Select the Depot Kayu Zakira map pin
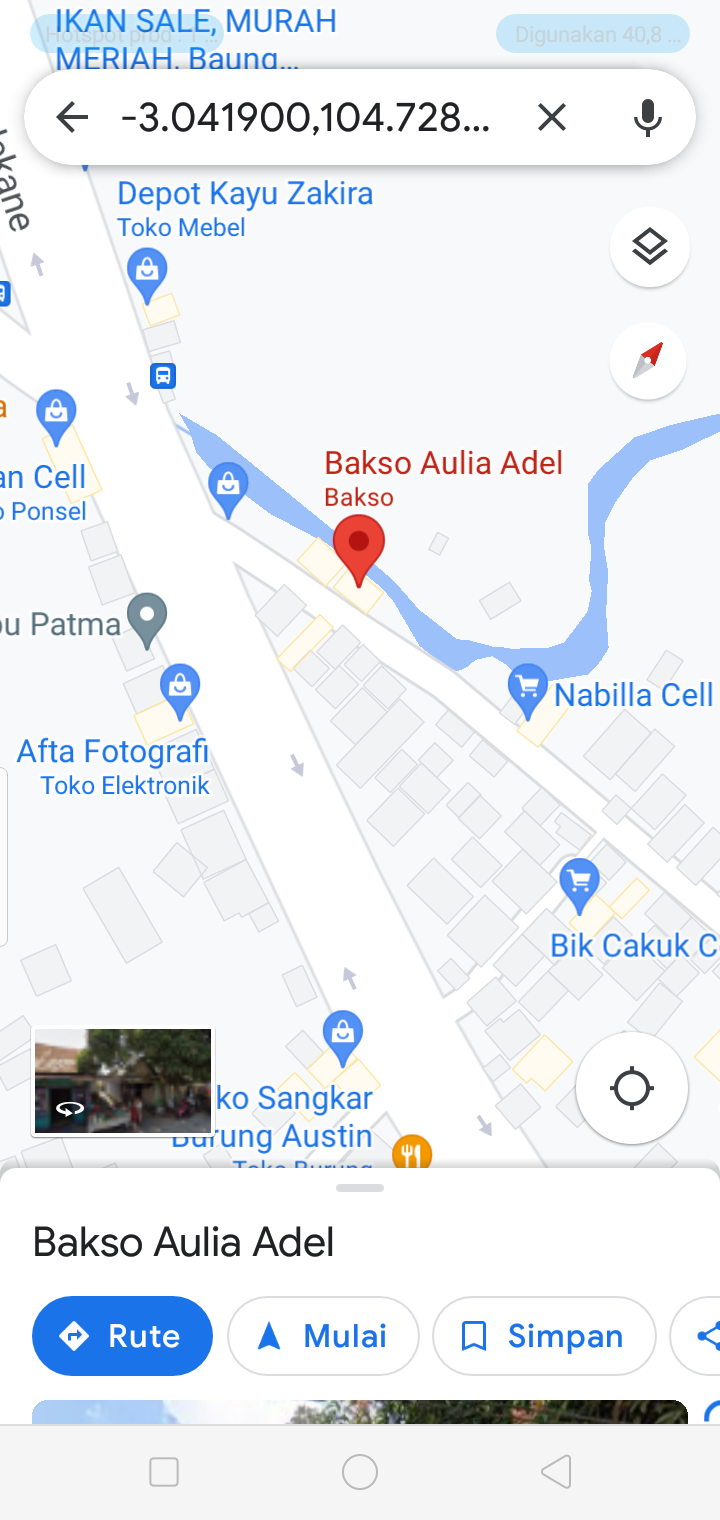This screenshot has height=1520, width=720. 148,274
